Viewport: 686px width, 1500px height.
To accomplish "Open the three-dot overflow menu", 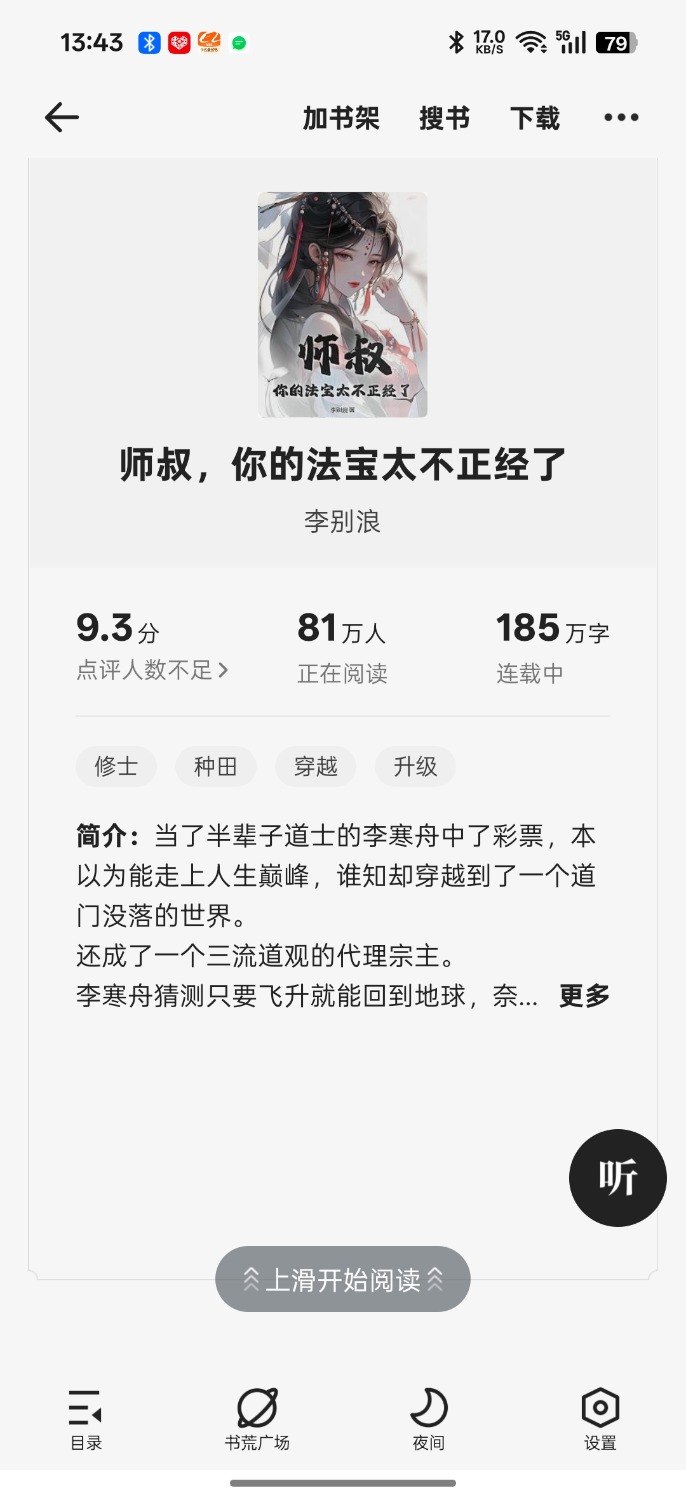I will coord(621,118).
